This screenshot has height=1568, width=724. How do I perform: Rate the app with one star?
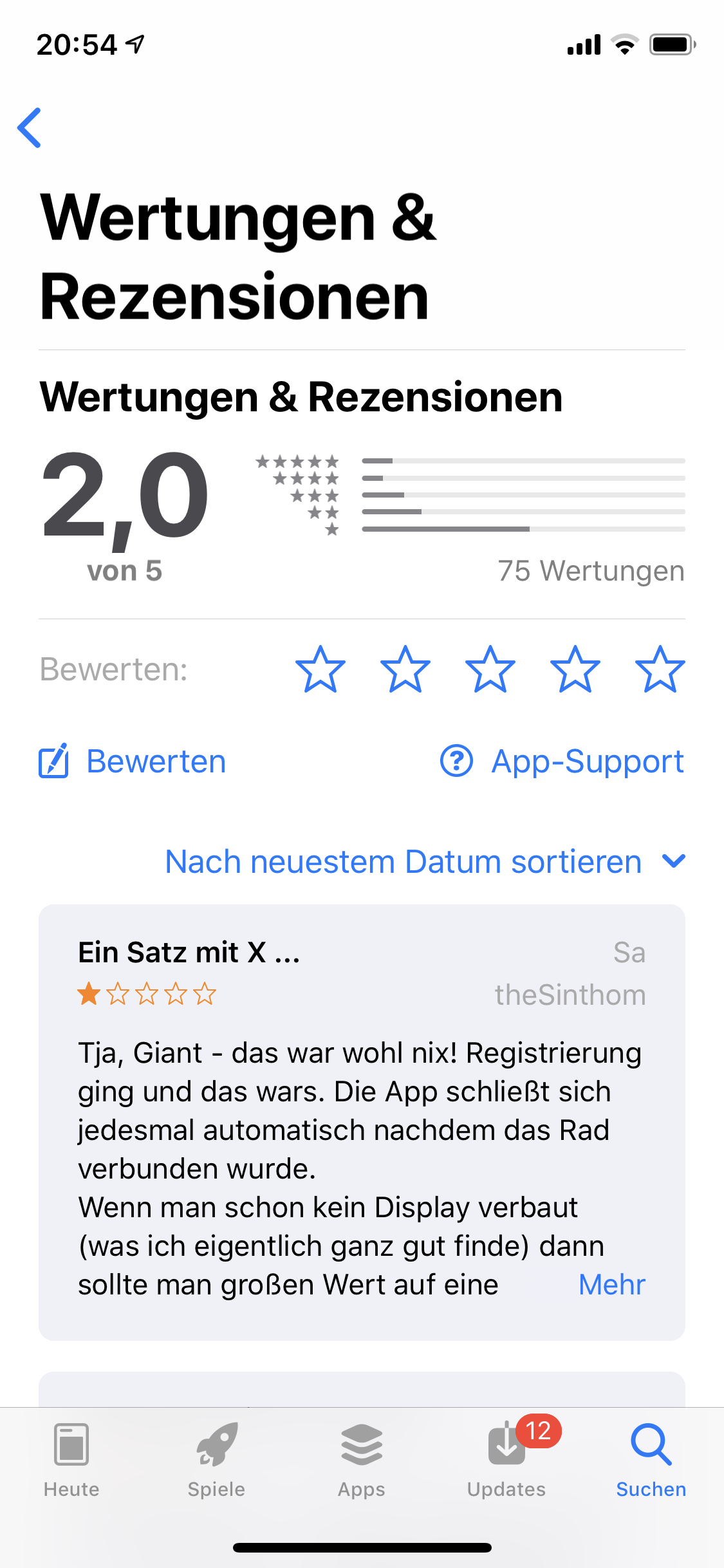click(320, 669)
